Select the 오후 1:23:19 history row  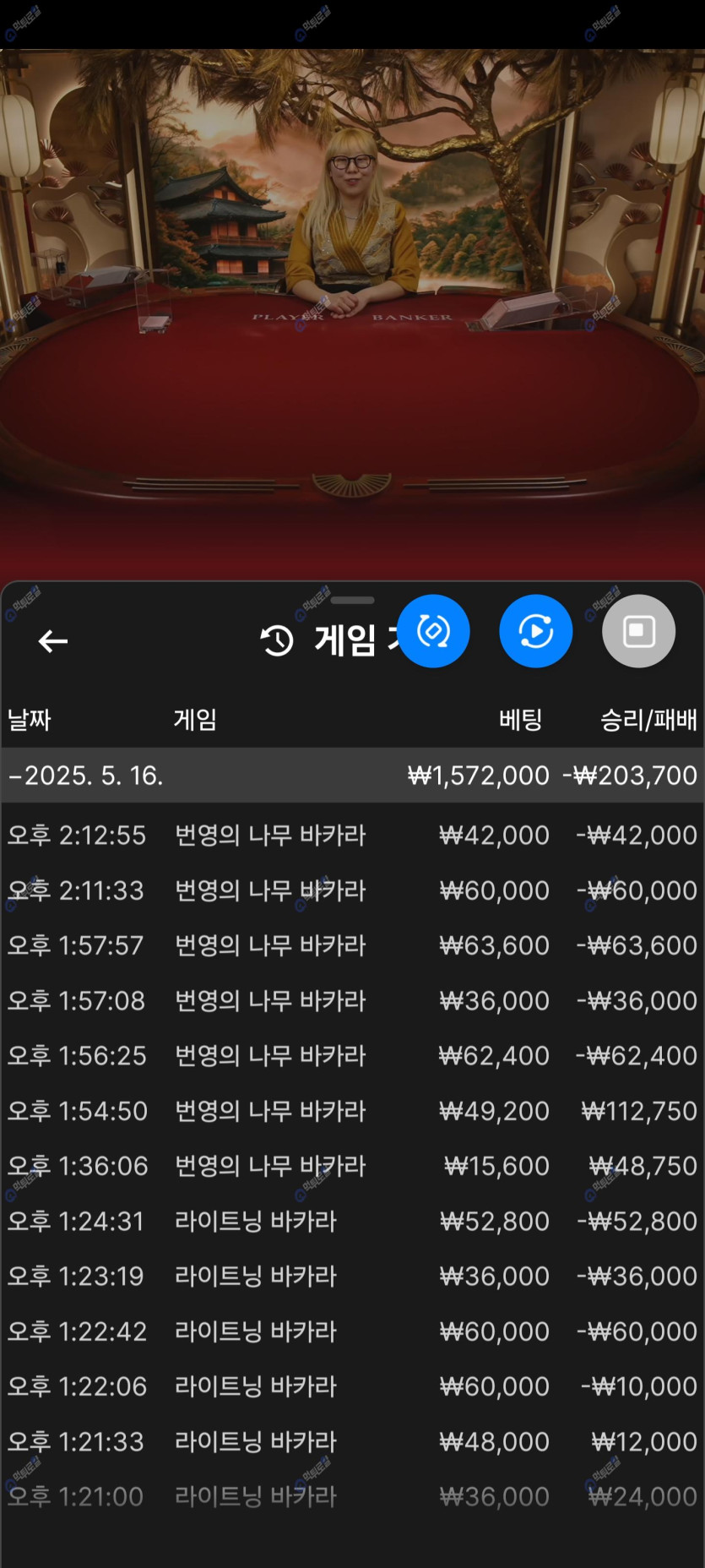[352, 1276]
